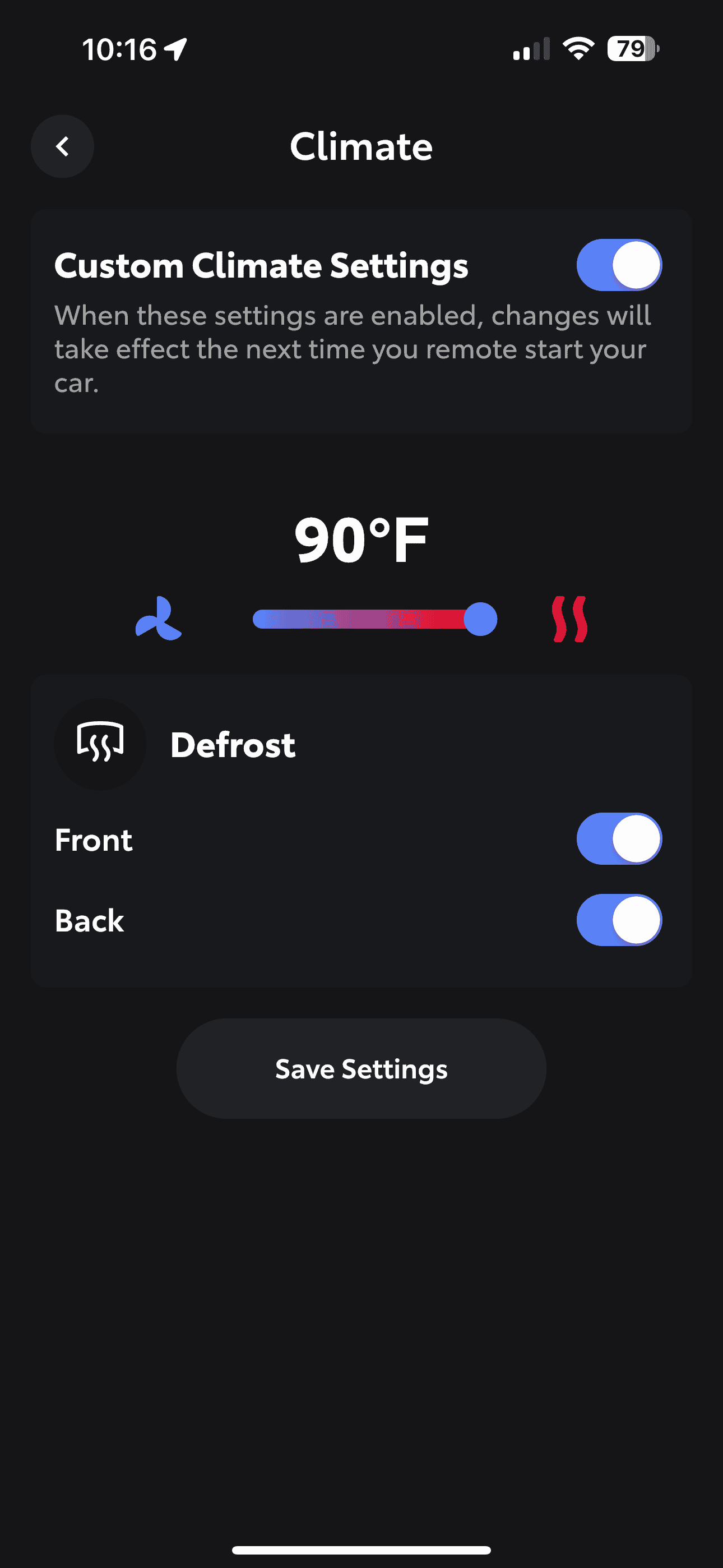Disable Custom Climate Settings
Viewport: 723px width, 1568px height.
tap(618, 265)
